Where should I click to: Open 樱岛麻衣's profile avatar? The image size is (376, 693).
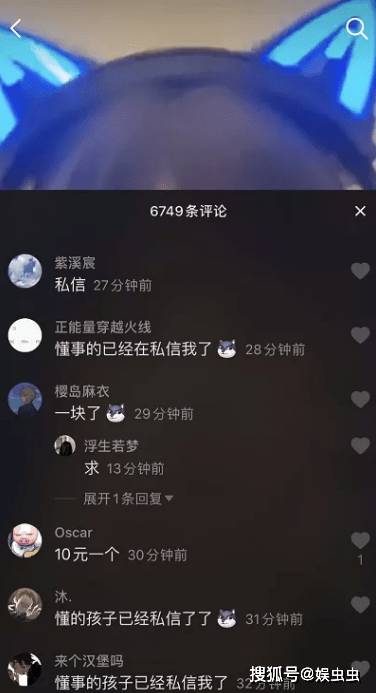pos(25,399)
